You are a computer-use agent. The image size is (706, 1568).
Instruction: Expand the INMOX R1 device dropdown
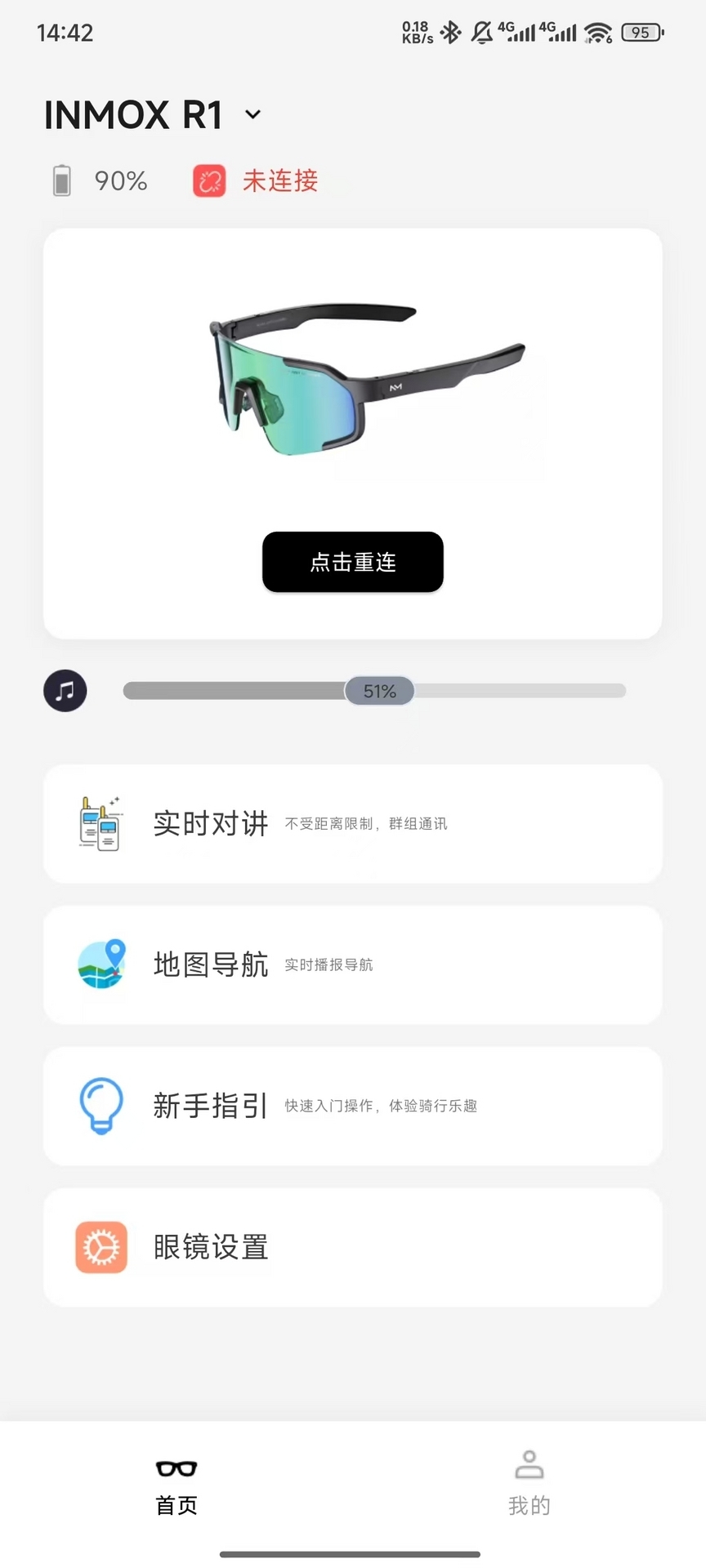point(252,114)
